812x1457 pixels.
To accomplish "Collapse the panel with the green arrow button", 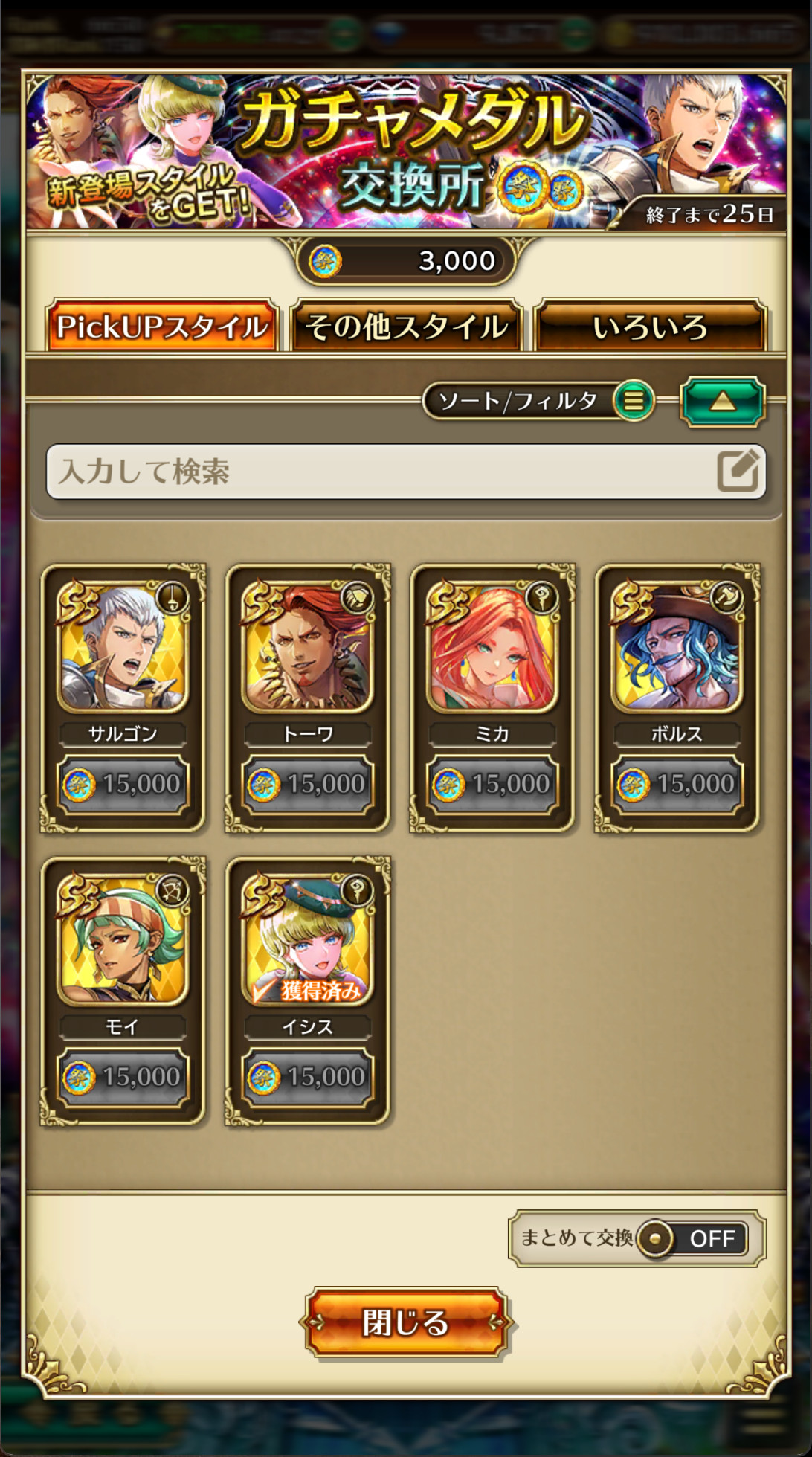I will coord(722,402).
